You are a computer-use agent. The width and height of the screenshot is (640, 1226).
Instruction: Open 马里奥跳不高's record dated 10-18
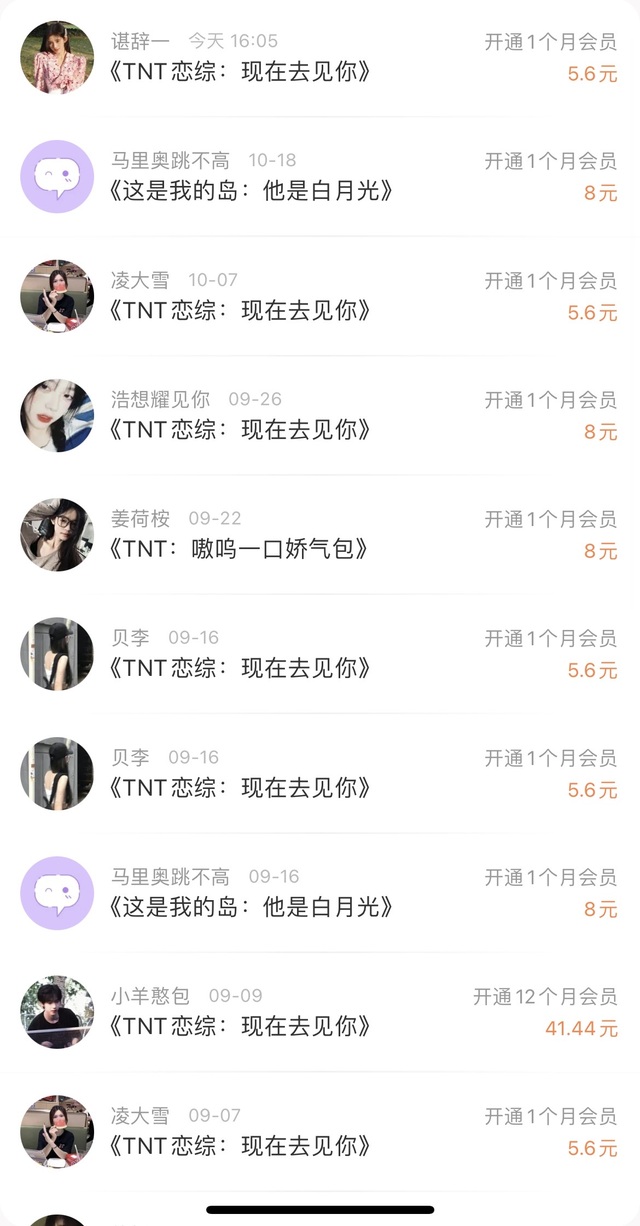coord(320,177)
